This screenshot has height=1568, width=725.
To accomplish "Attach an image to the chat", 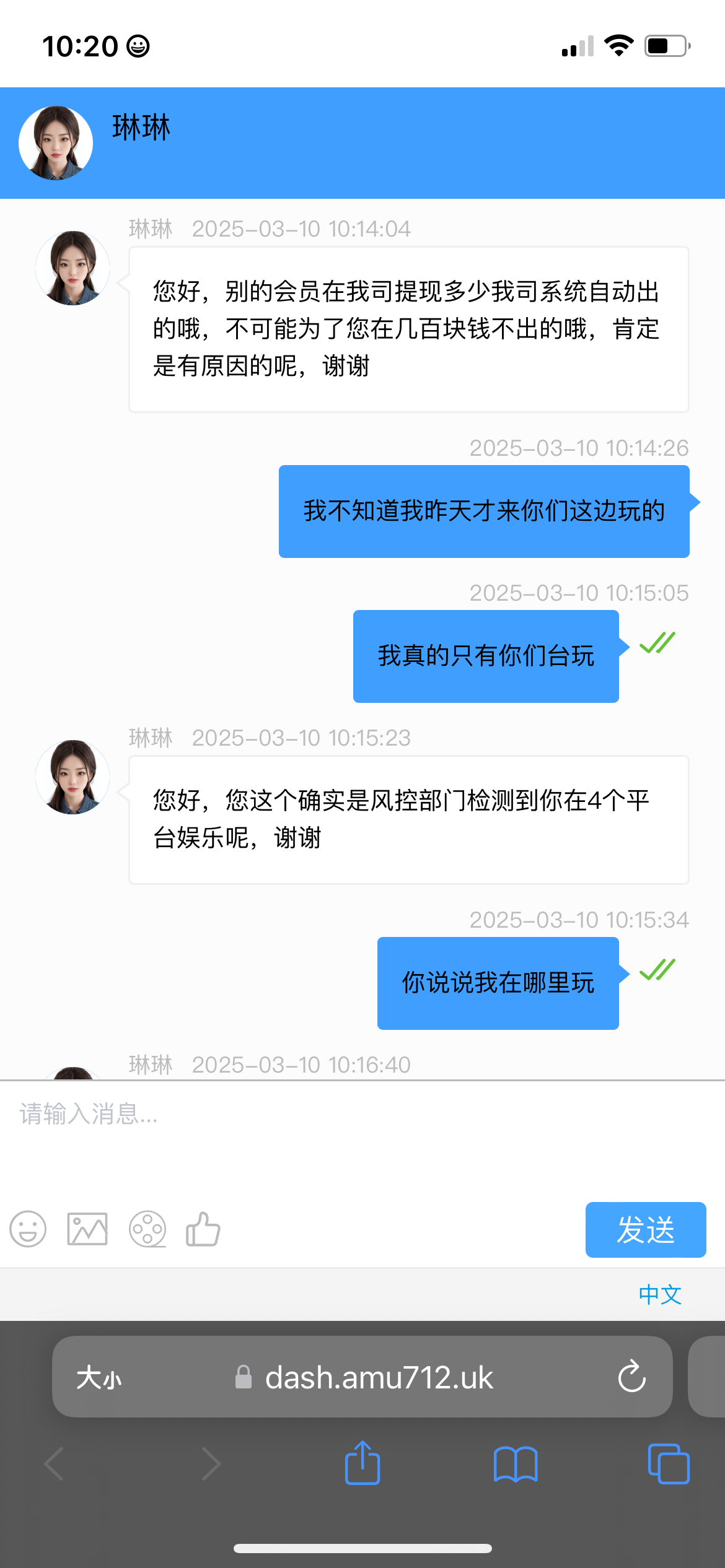I will coord(87,1229).
